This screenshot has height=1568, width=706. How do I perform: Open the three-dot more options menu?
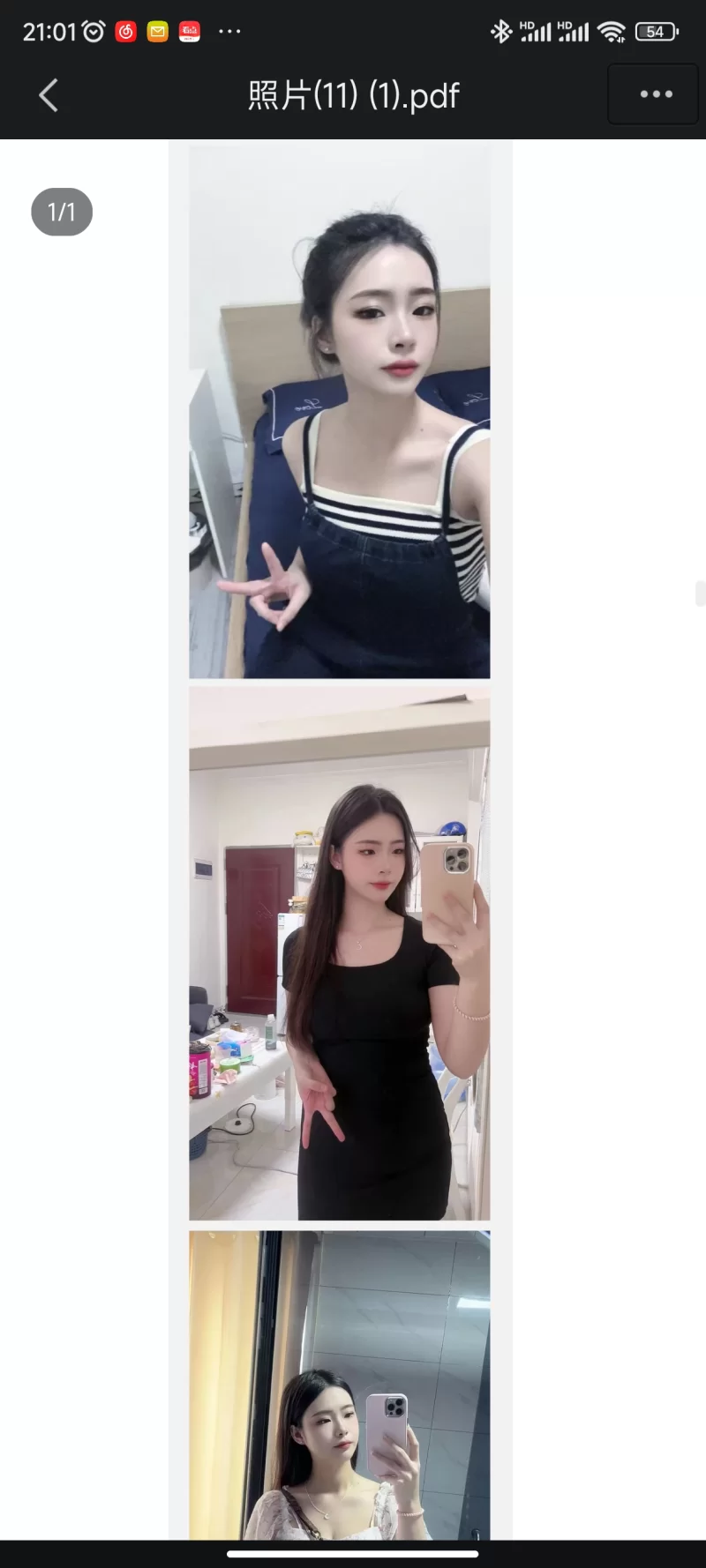coord(655,94)
